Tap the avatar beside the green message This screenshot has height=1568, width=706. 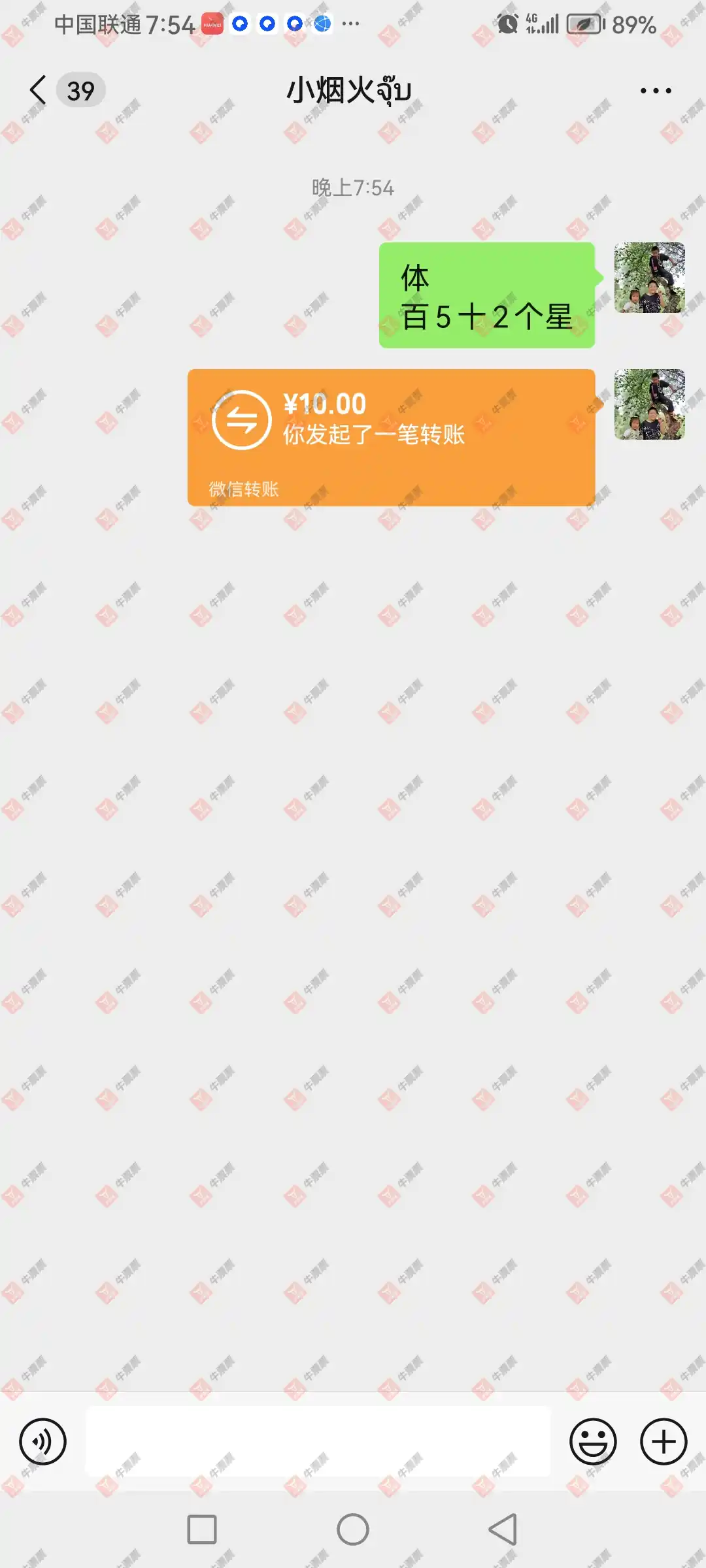[649, 278]
